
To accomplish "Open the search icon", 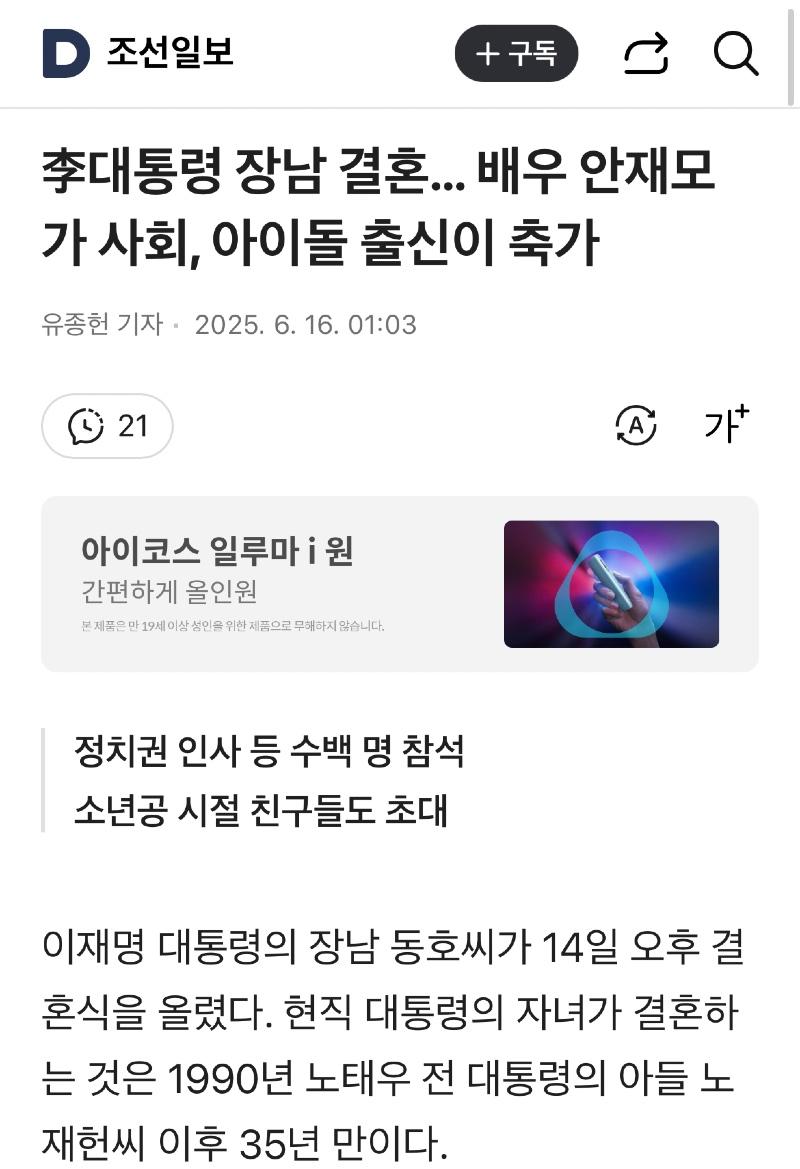I will [x=736, y=54].
